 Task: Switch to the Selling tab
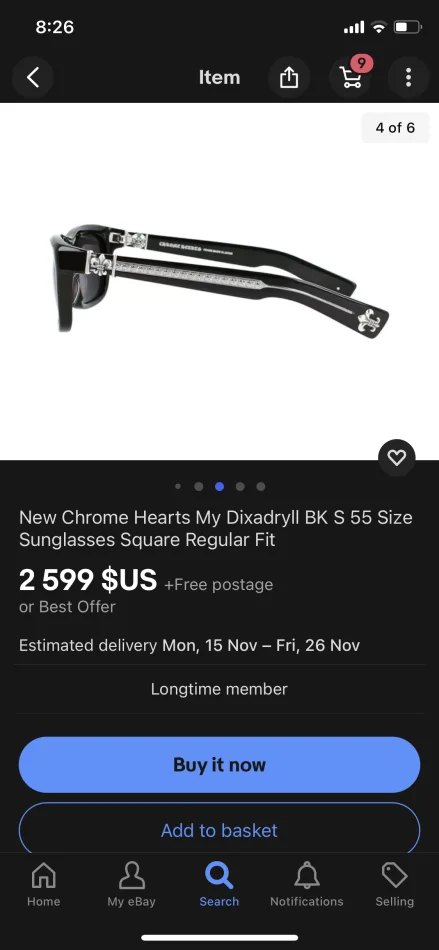(x=395, y=885)
